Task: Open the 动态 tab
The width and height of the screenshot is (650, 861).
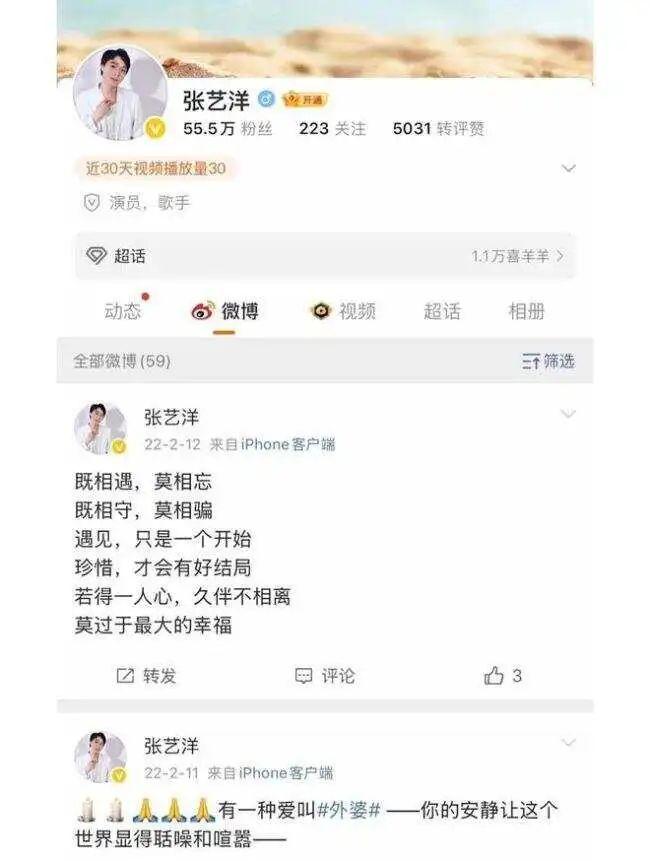Action: point(123,311)
